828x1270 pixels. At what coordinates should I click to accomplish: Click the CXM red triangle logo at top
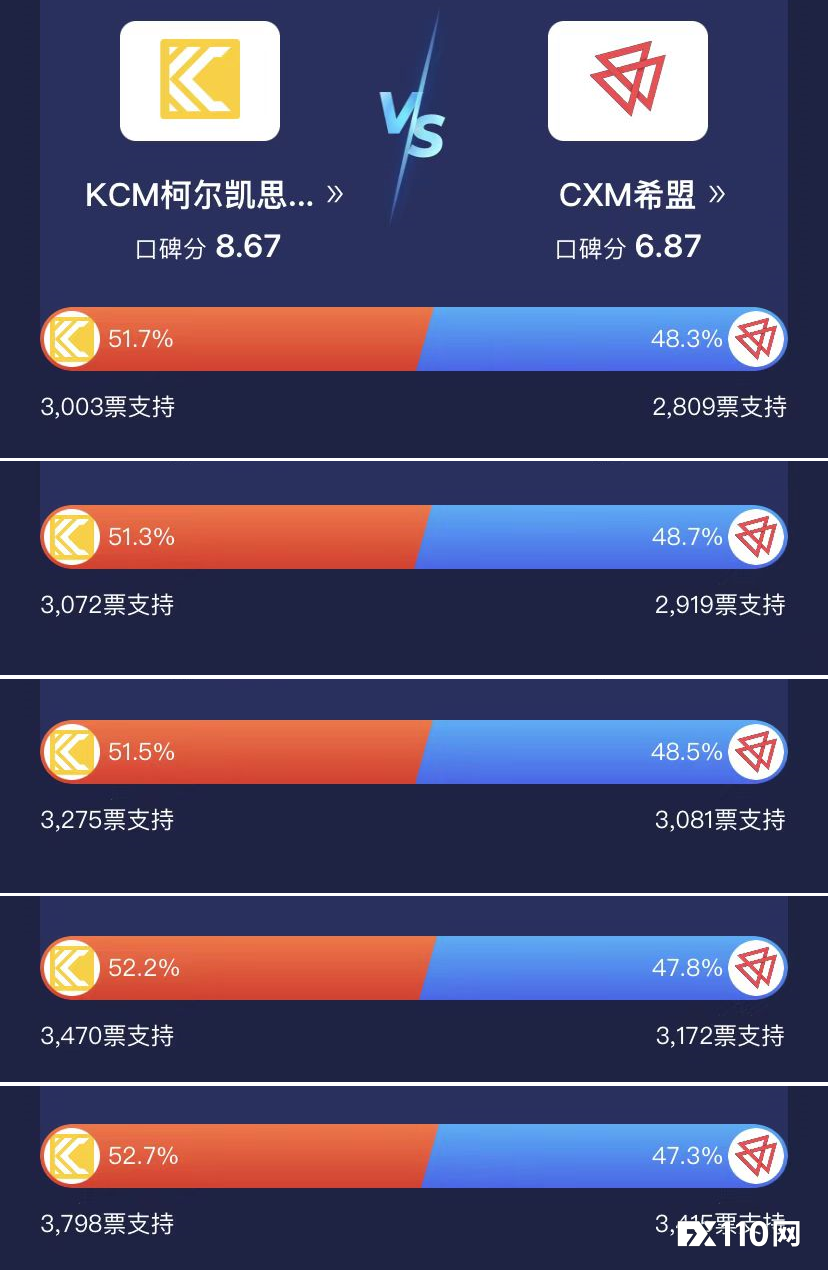click(x=627, y=80)
